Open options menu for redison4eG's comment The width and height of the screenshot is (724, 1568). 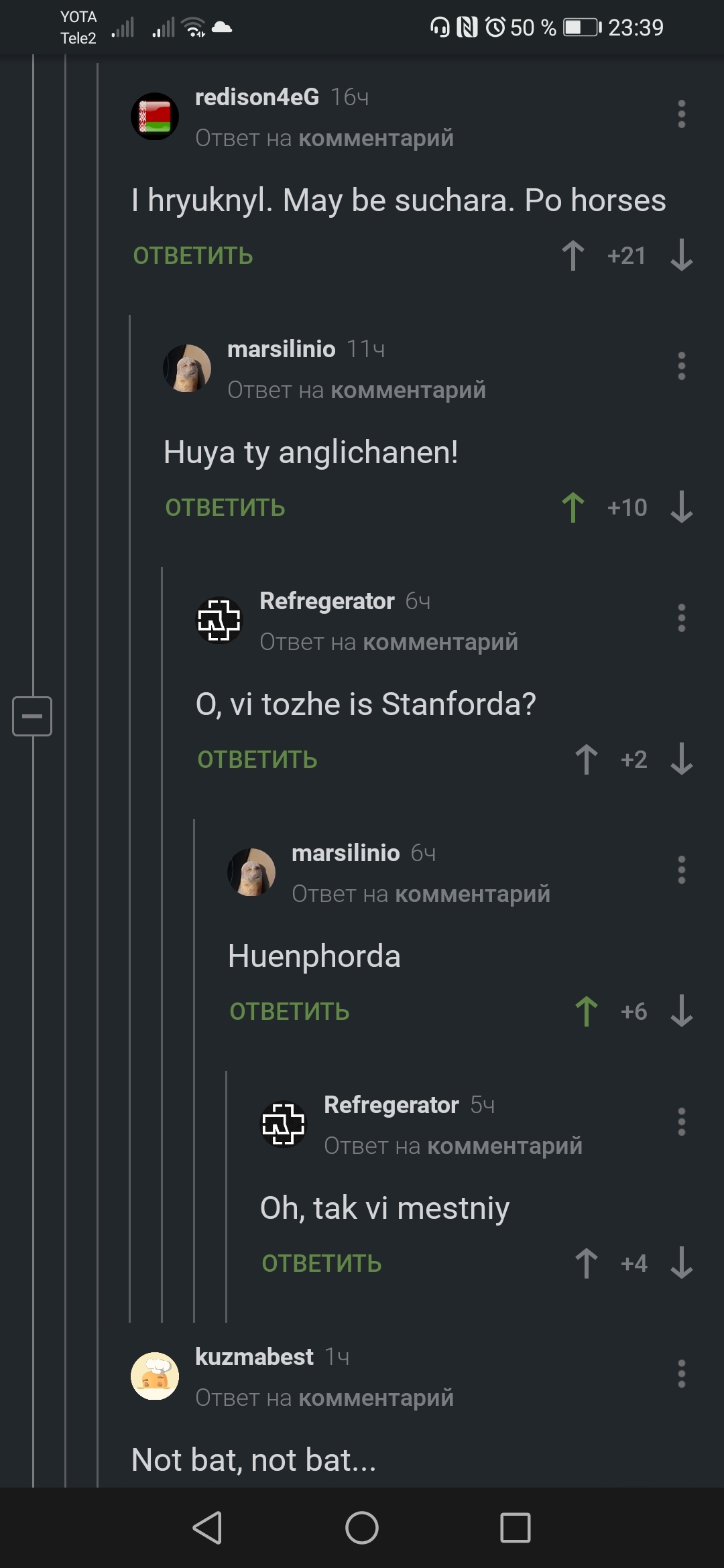coord(682,114)
